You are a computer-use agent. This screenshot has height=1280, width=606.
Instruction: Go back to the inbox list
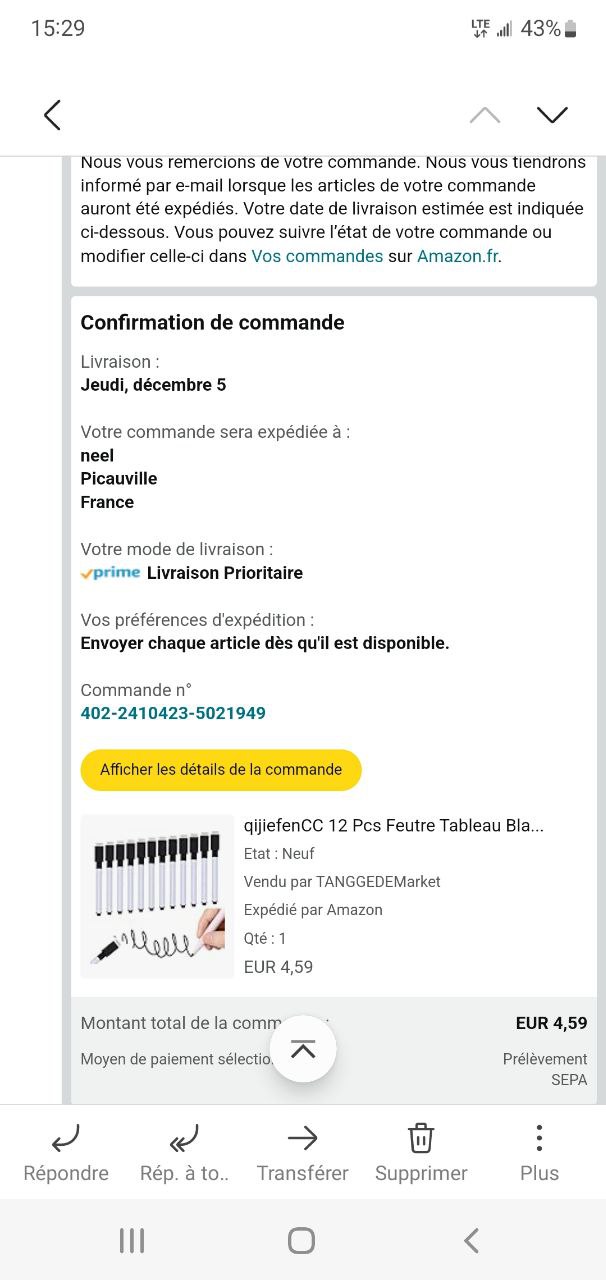(53, 115)
